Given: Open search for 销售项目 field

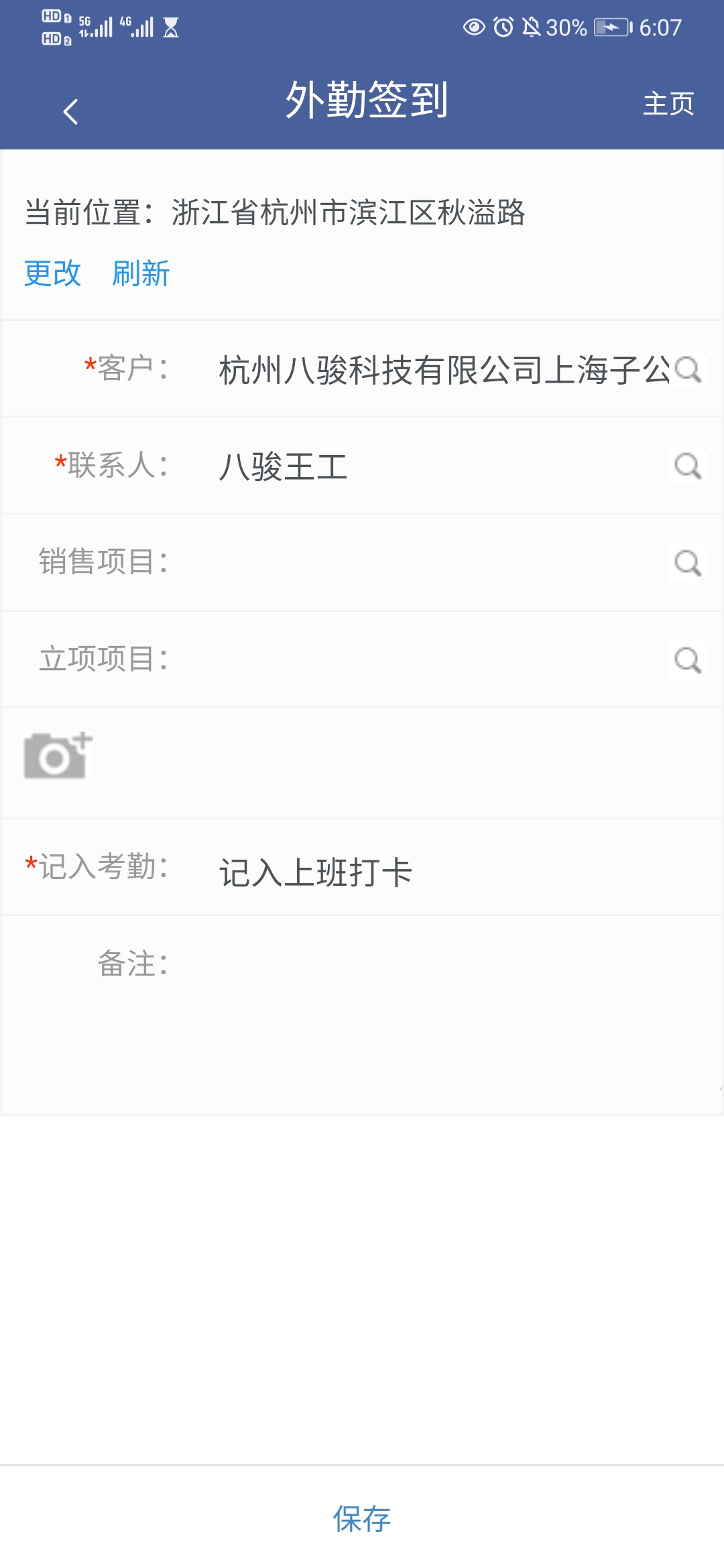Looking at the screenshot, I should pos(688,563).
